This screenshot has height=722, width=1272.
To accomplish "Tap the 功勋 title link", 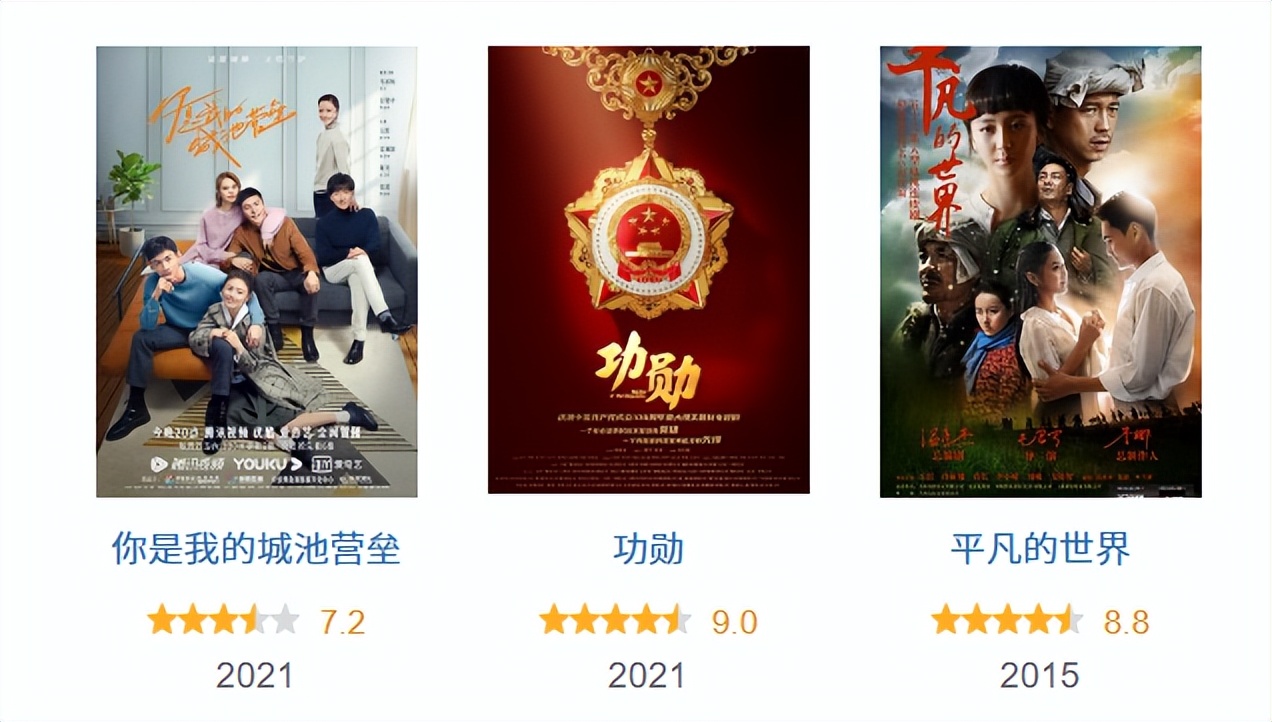I will point(648,549).
